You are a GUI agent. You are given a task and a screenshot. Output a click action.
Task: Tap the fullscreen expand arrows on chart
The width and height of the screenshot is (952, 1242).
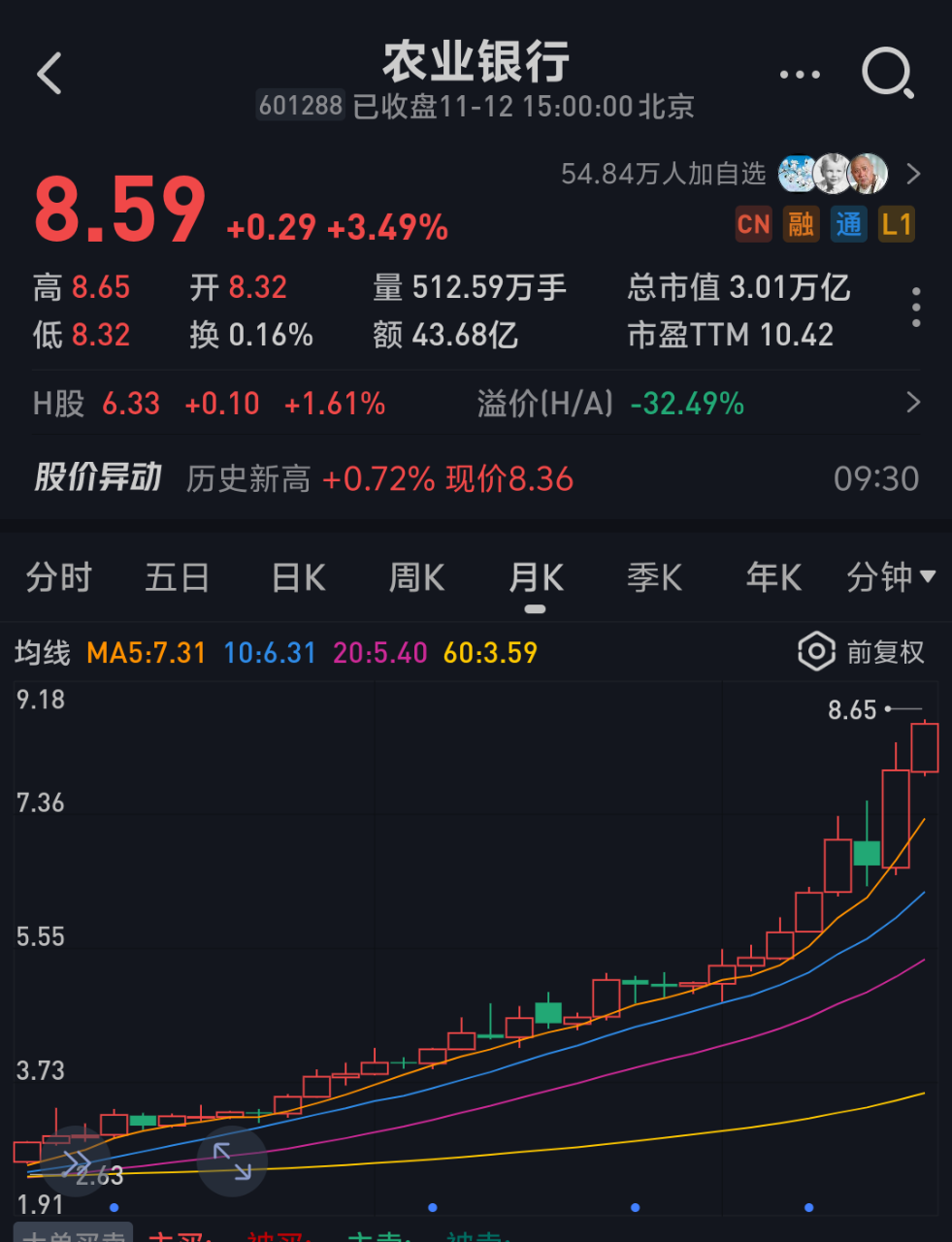click(x=232, y=1161)
